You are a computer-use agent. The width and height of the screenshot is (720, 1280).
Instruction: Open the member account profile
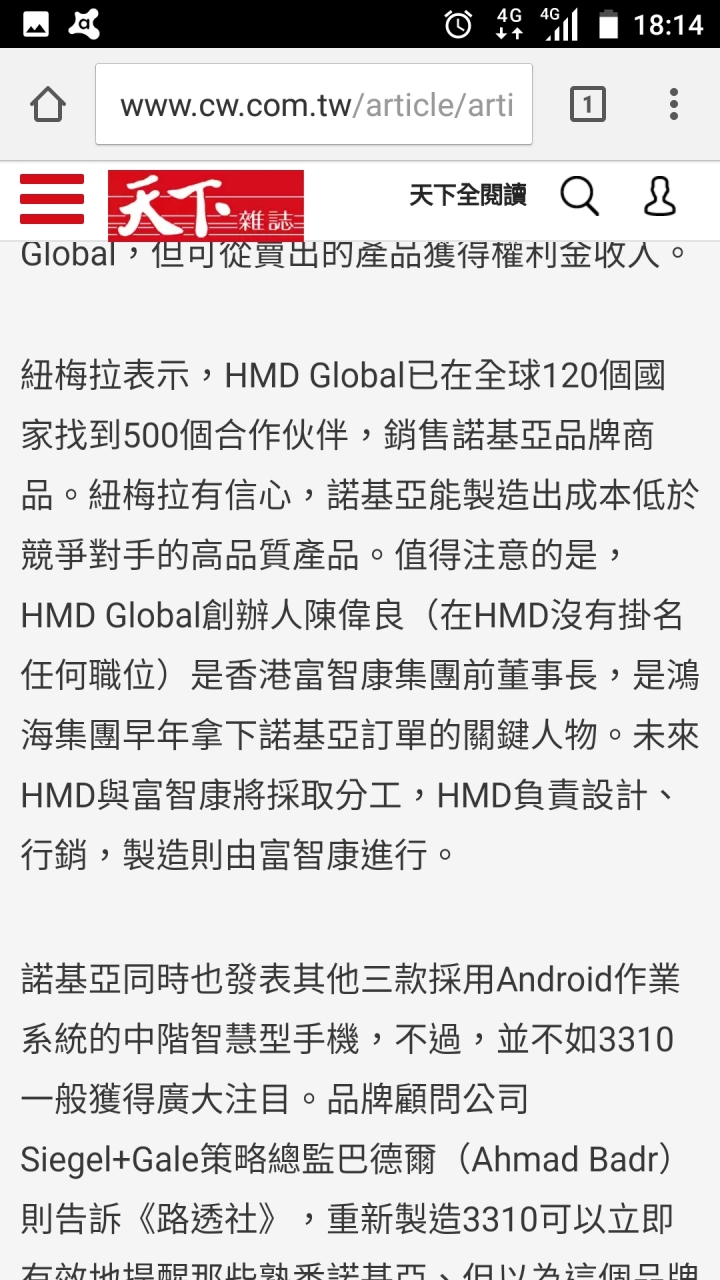point(659,196)
